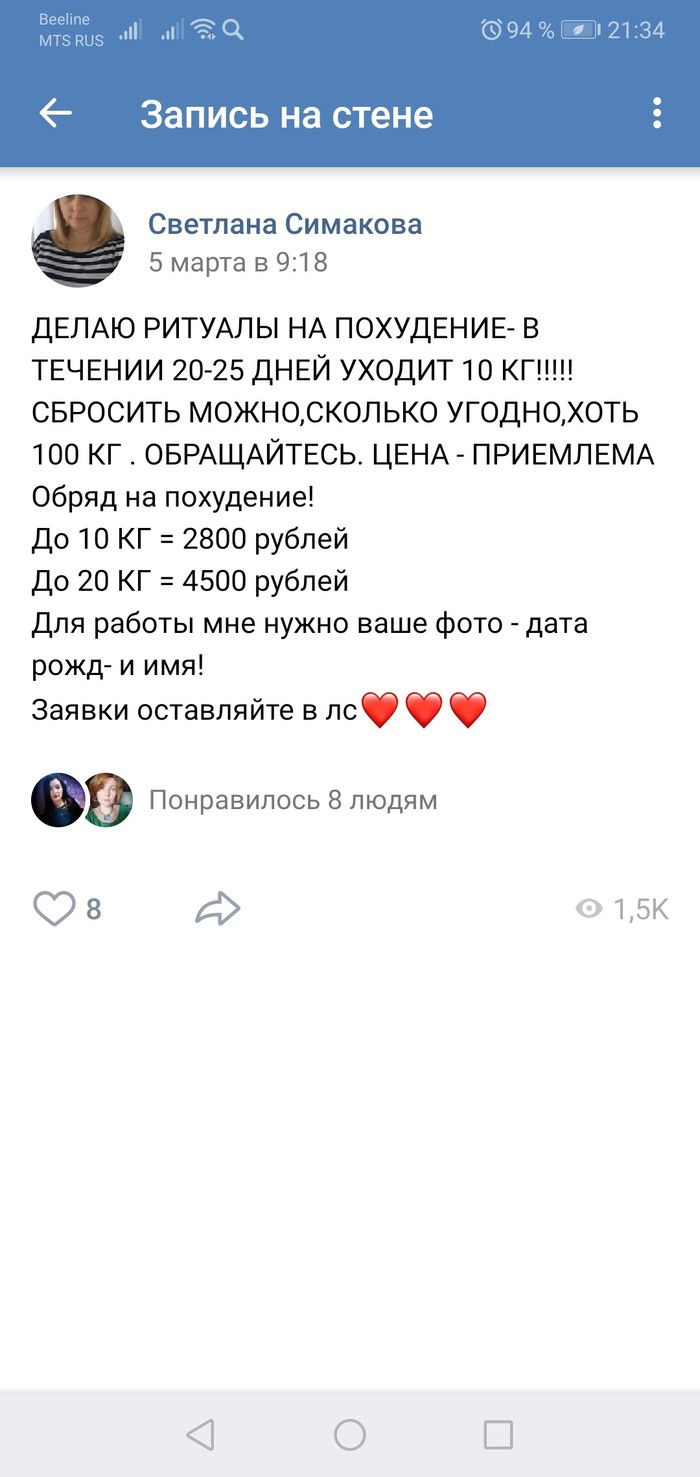Open Светлана Симакова's profile picture
This screenshot has width=700, height=1477.
tap(78, 241)
